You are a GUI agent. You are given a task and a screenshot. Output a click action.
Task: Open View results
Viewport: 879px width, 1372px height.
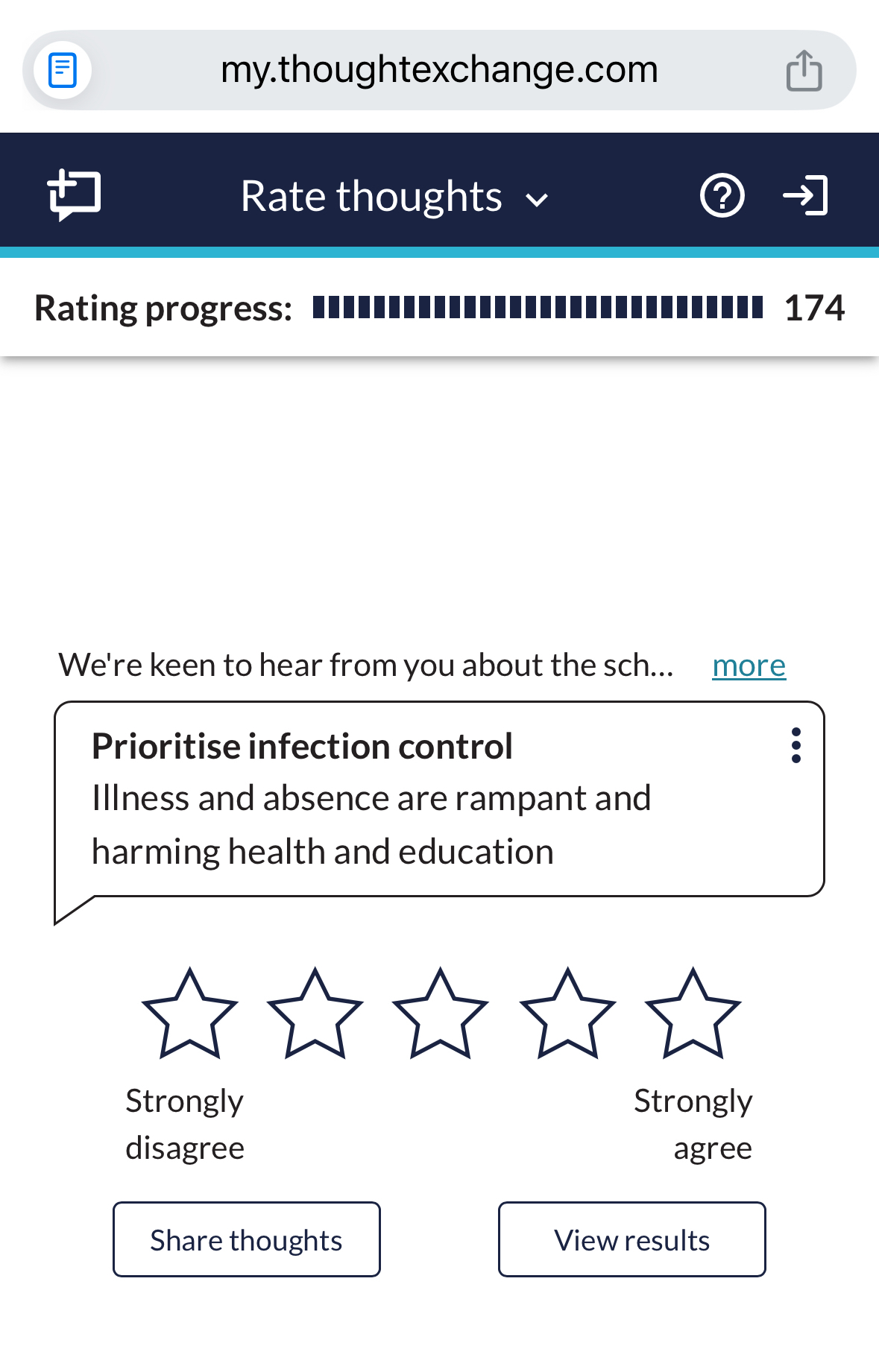click(x=631, y=1239)
